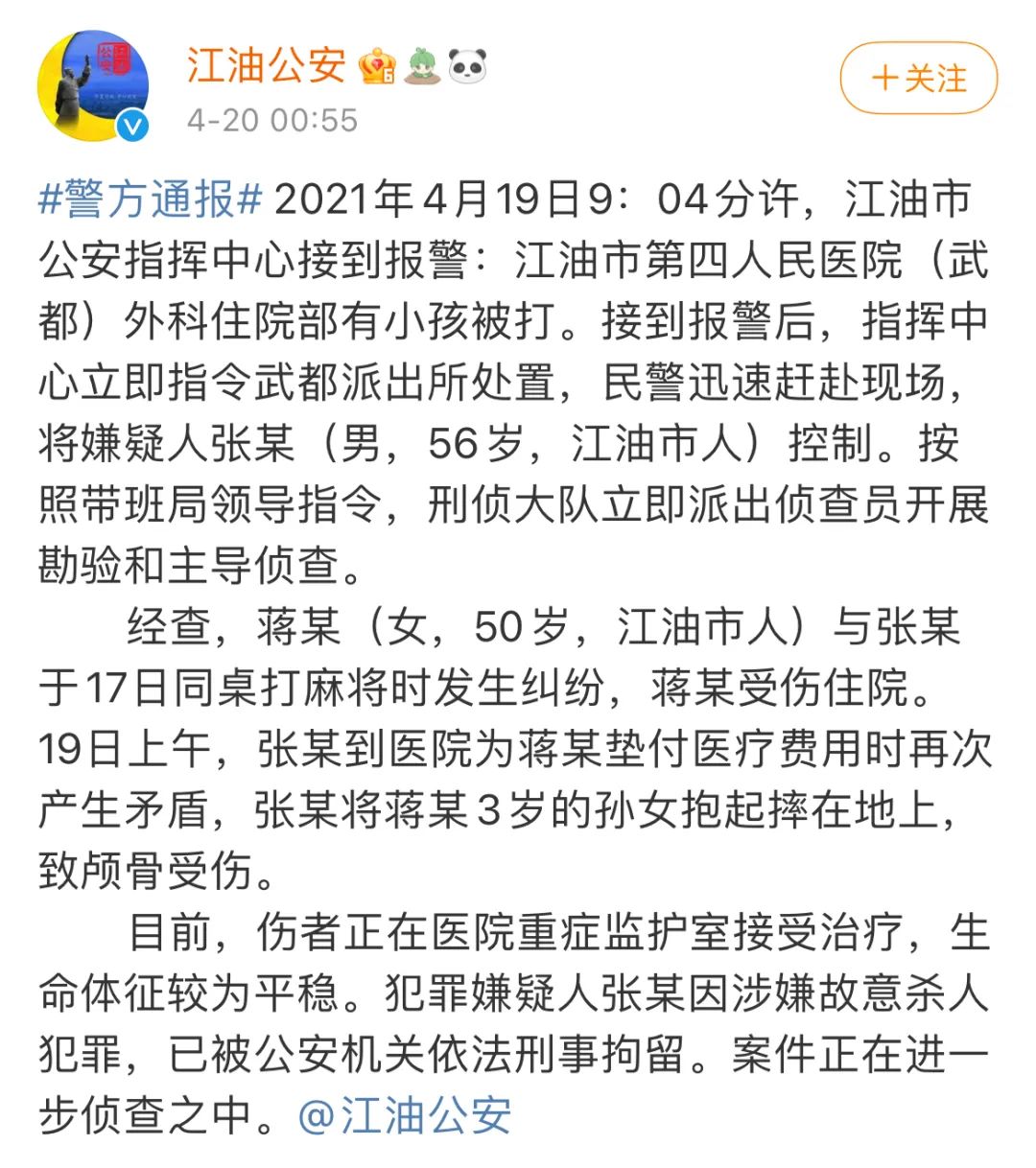
Task: Open the #警方通报# hashtag topic
Action: pos(151,199)
